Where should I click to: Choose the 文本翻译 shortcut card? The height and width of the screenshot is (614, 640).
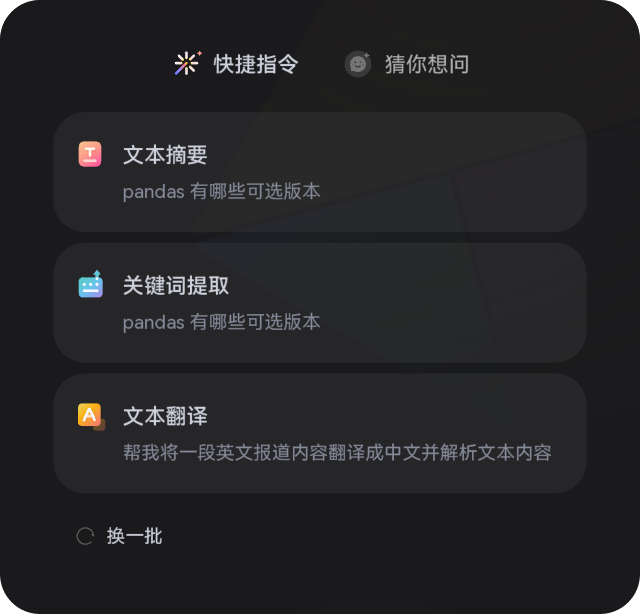319,433
